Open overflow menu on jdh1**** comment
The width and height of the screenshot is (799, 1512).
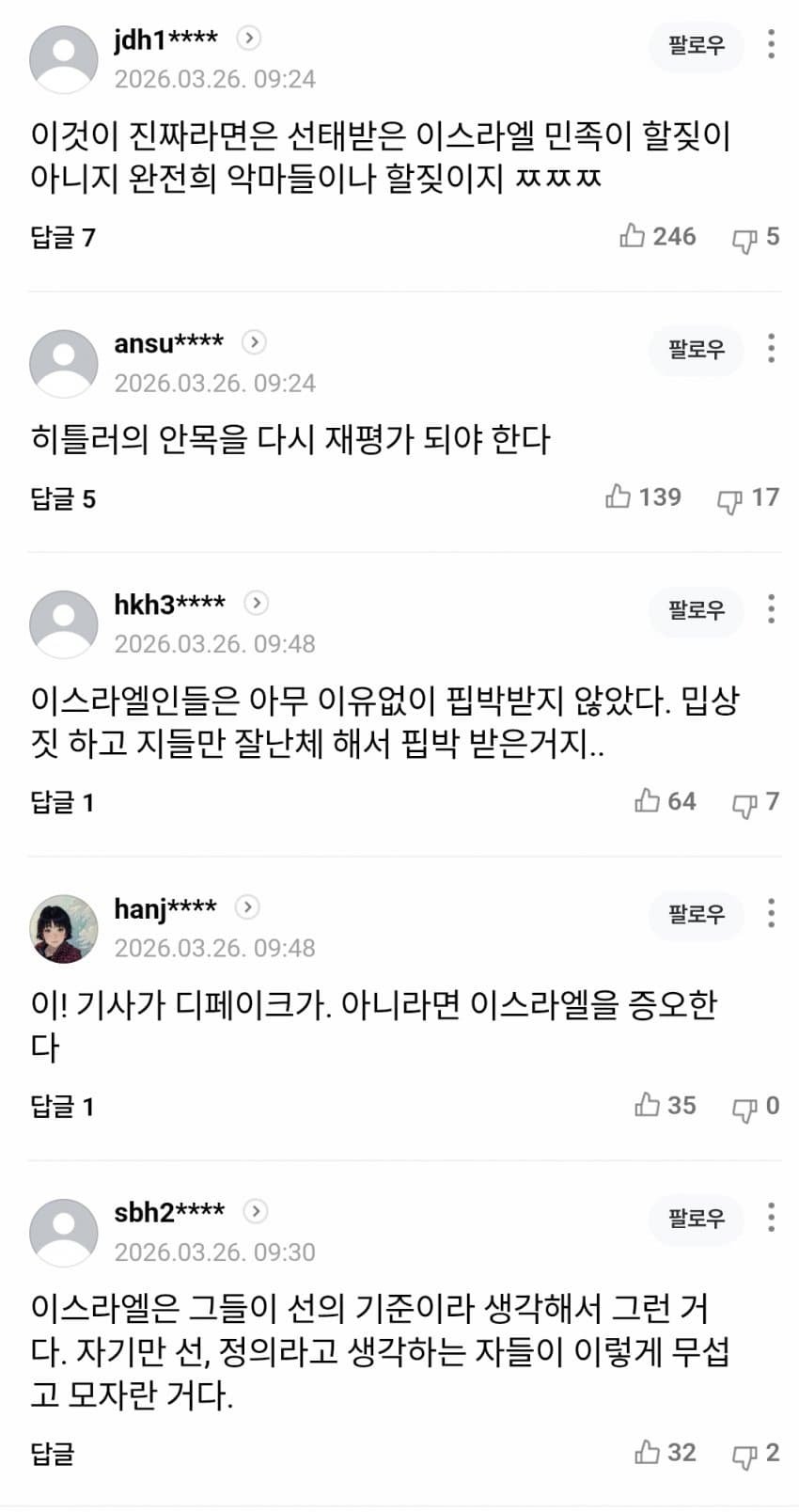click(x=771, y=44)
